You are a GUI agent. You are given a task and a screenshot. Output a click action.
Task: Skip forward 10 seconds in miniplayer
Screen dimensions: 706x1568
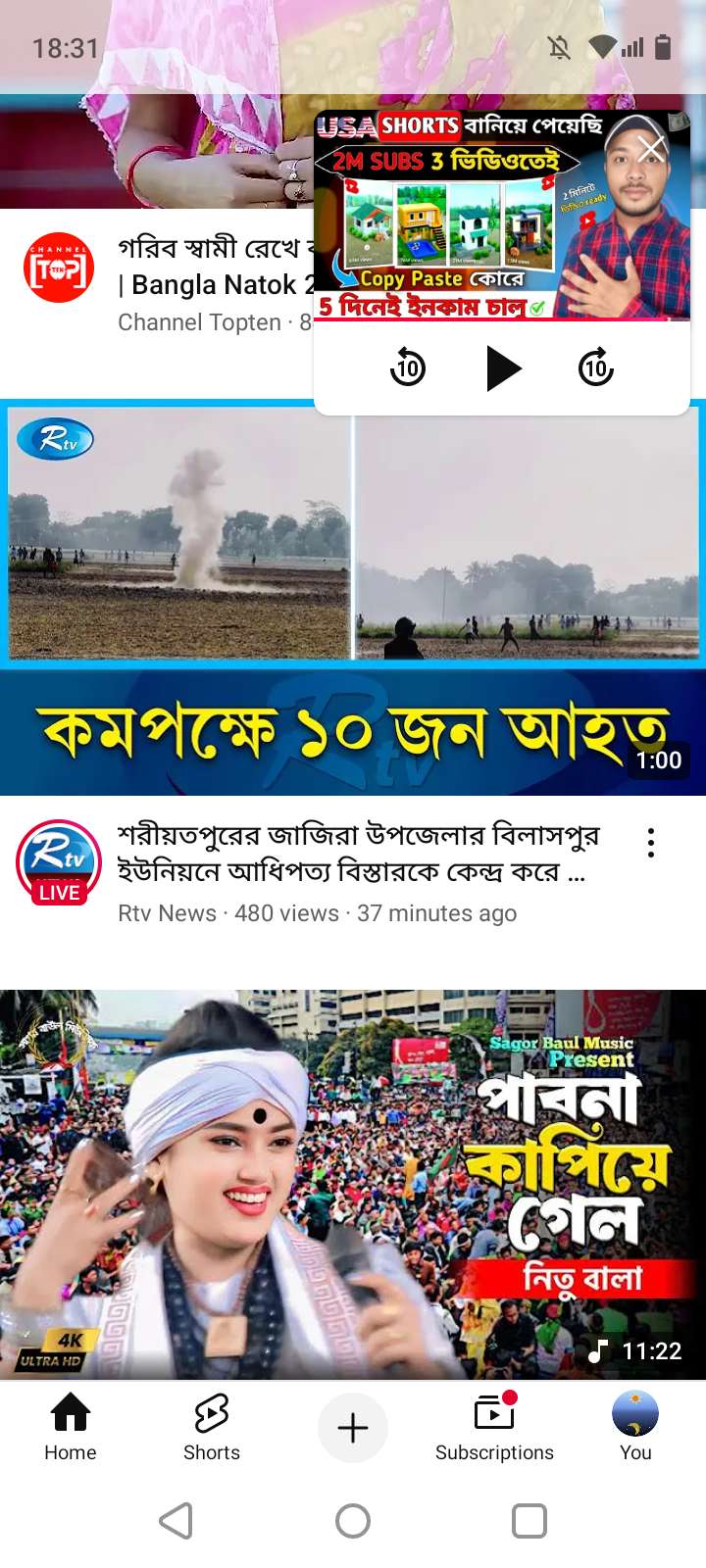point(596,368)
